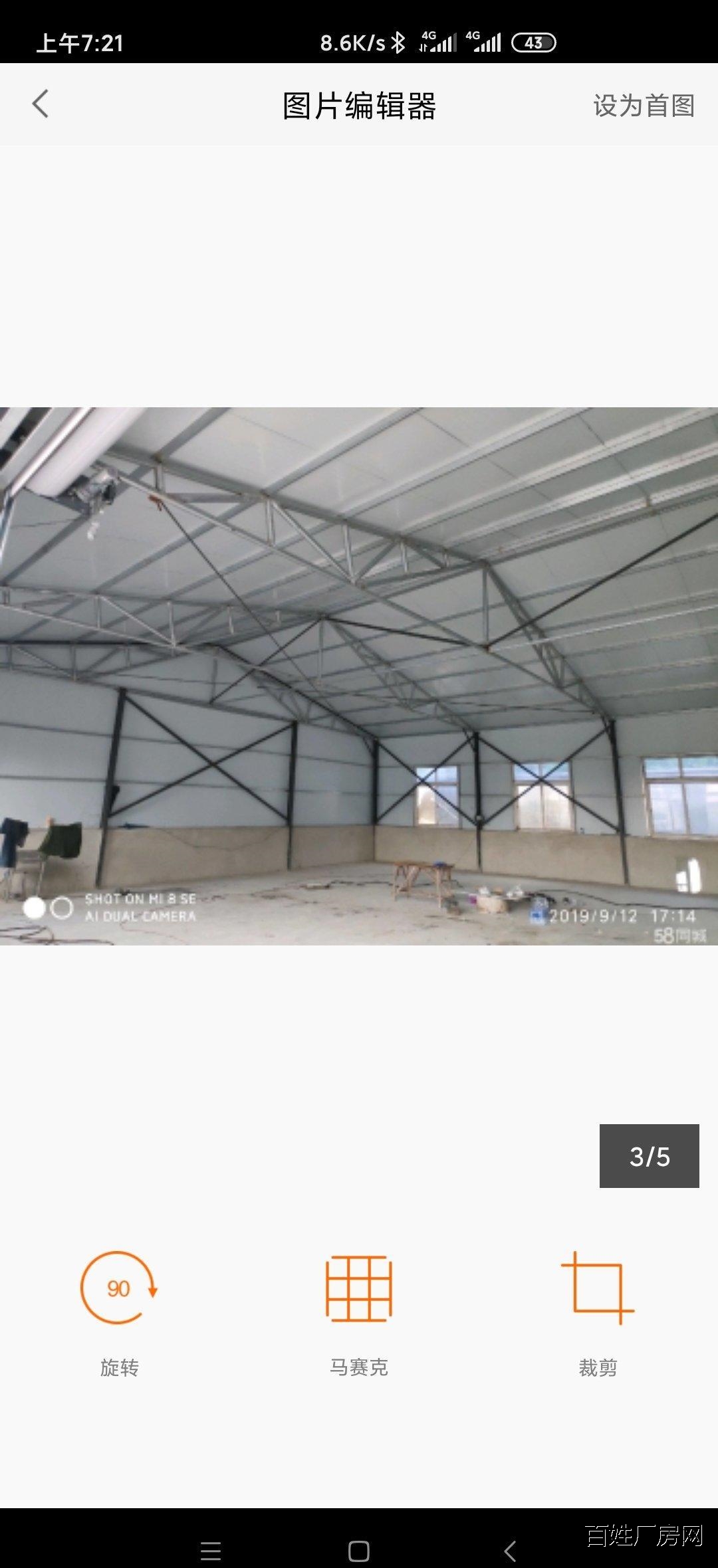Select the 裁剪 crop tool
Image resolution: width=718 pixels, height=1568 pixels.
(598, 1310)
